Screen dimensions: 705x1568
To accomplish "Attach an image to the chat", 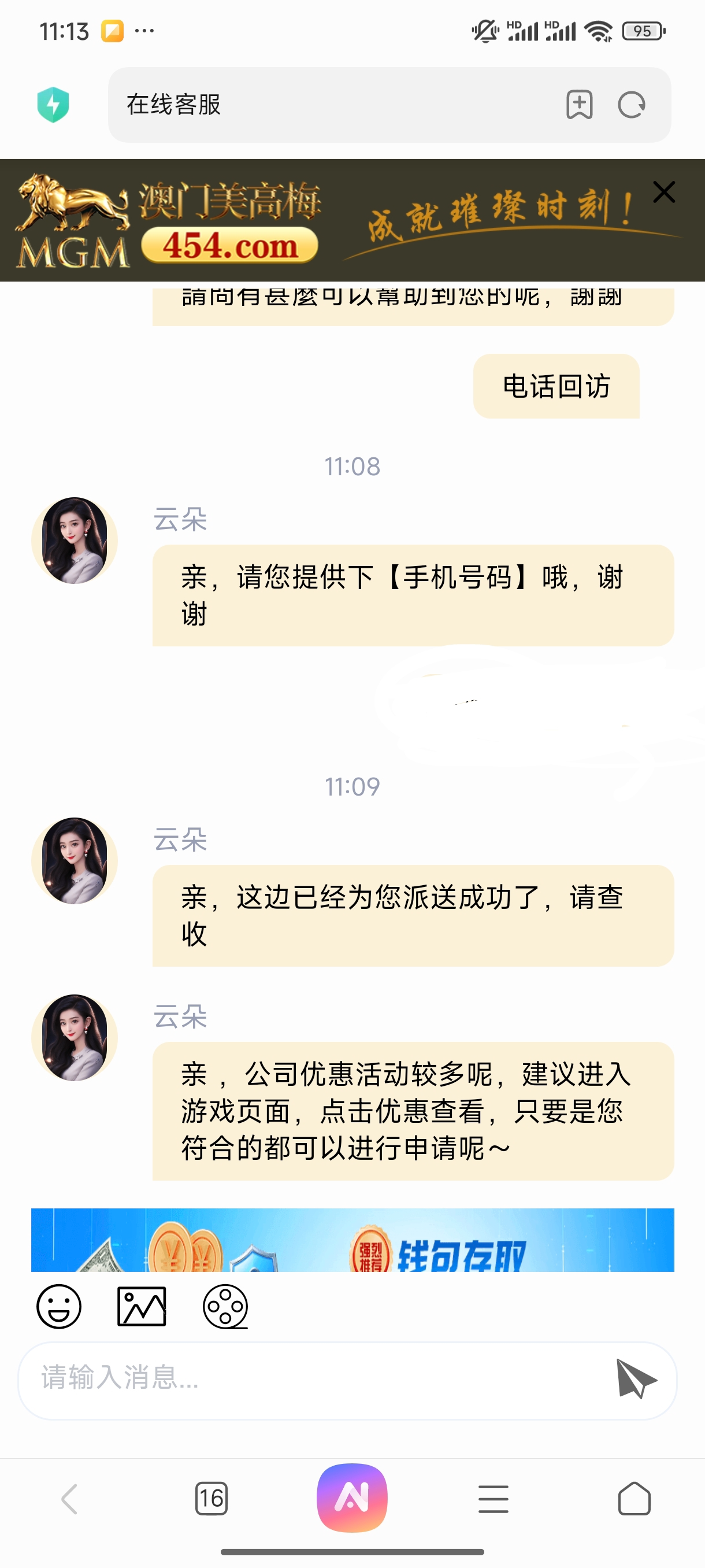I will point(142,1306).
